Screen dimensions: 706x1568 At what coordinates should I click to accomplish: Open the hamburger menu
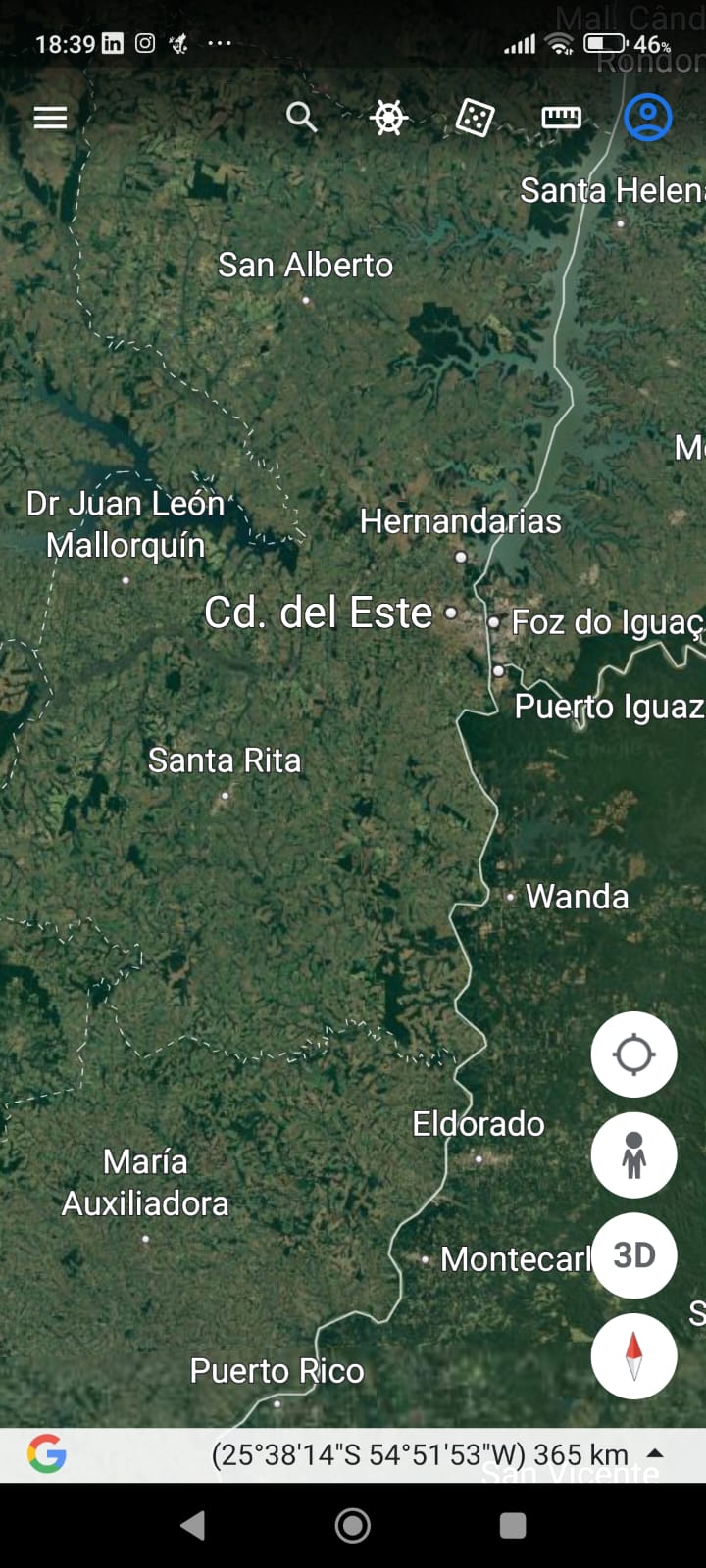[x=50, y=118]
